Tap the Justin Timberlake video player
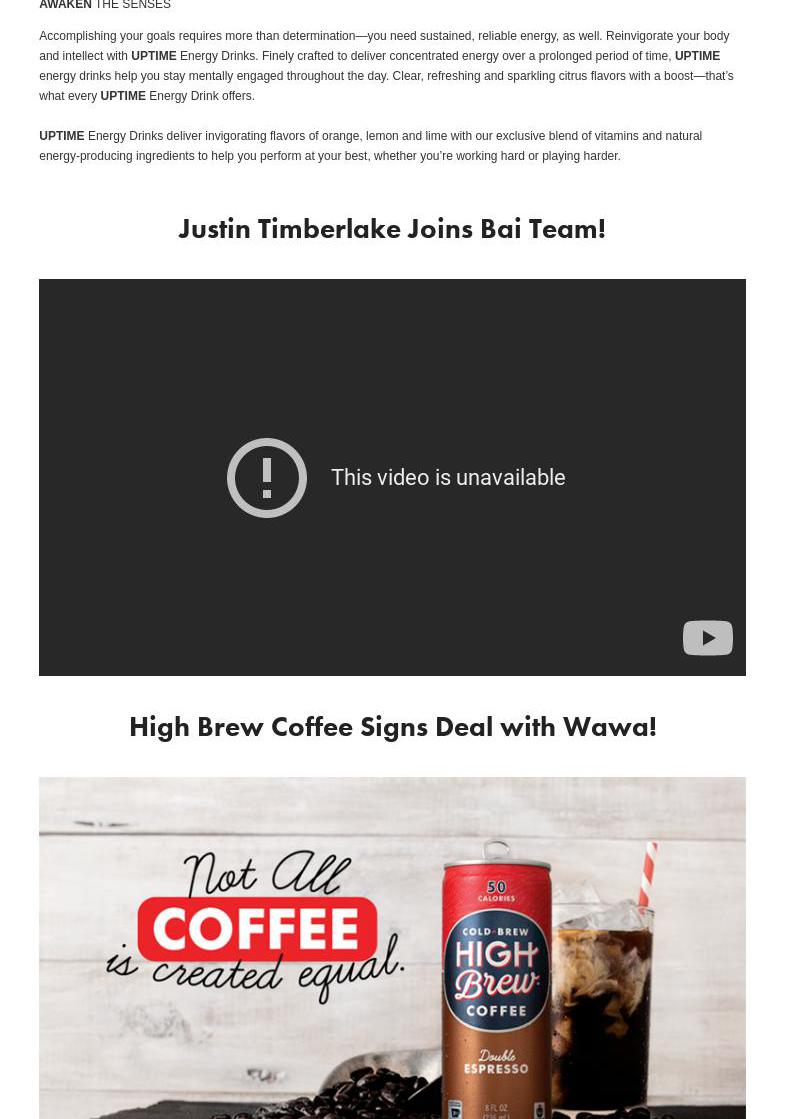 point(392,477)
